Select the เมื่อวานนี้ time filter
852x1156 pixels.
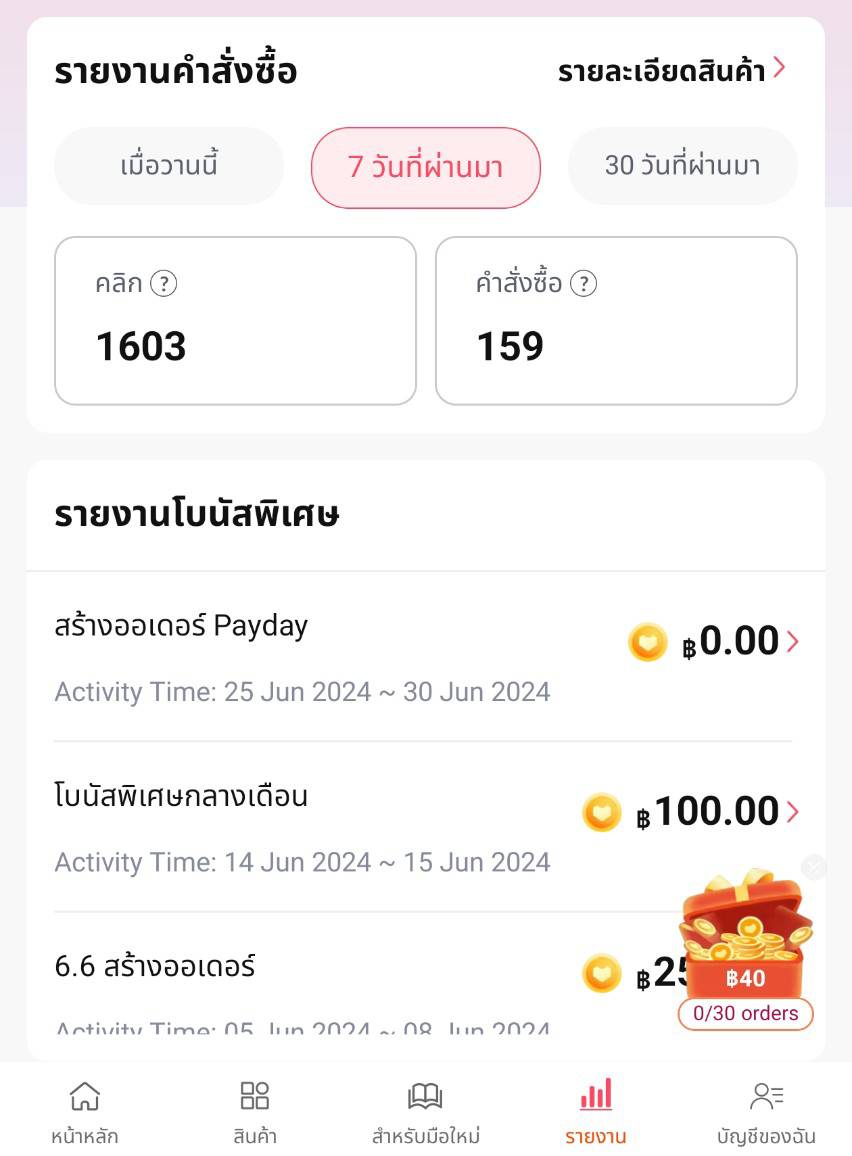point(169,166)
